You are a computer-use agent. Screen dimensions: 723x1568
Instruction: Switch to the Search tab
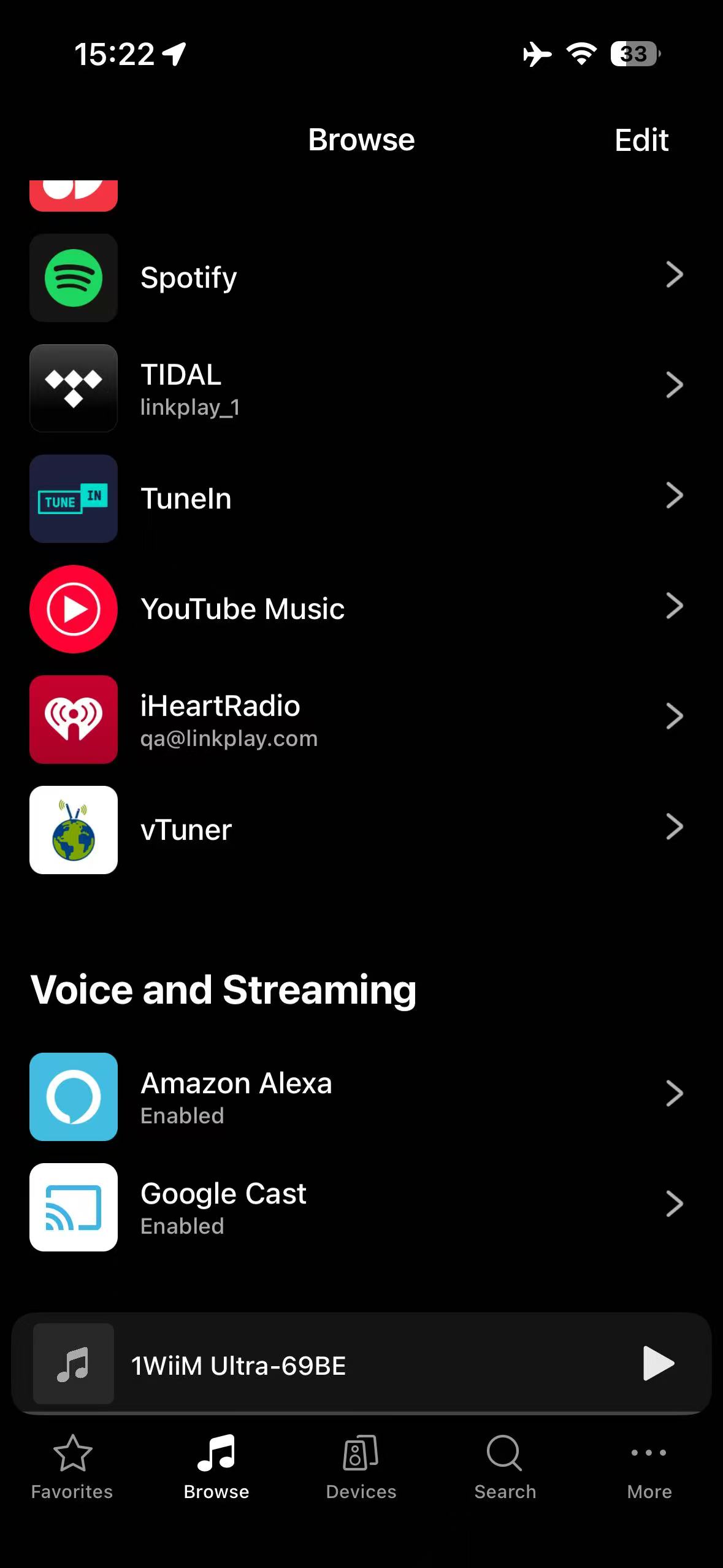[505, 1466]
